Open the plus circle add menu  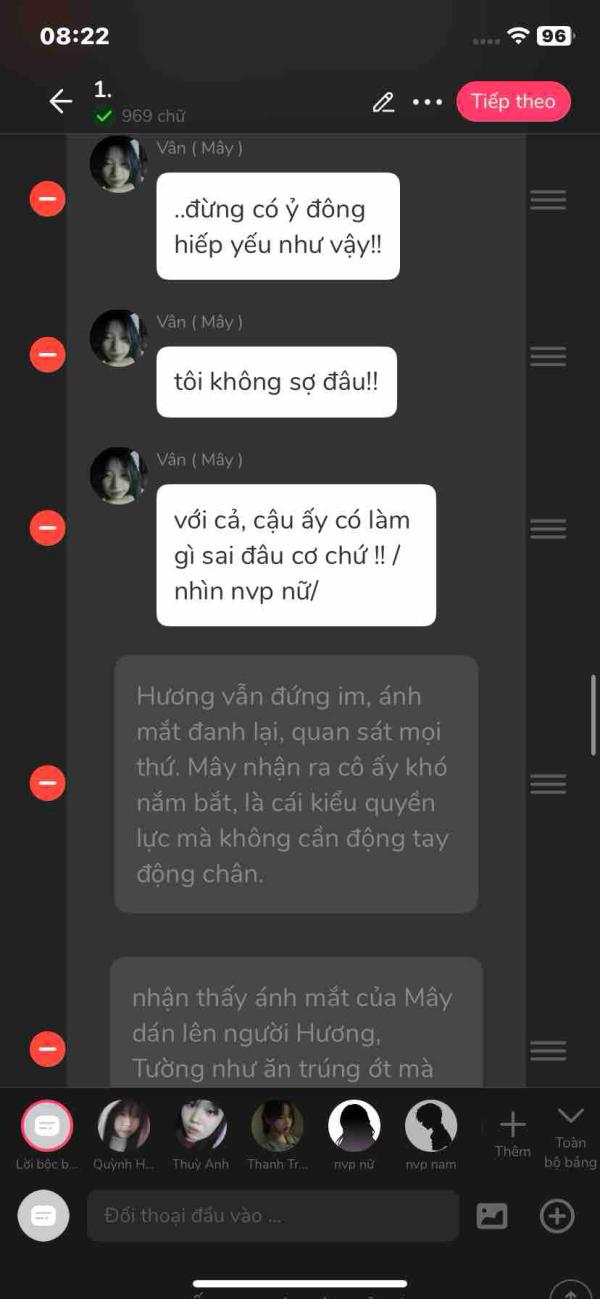(557, 1216)
